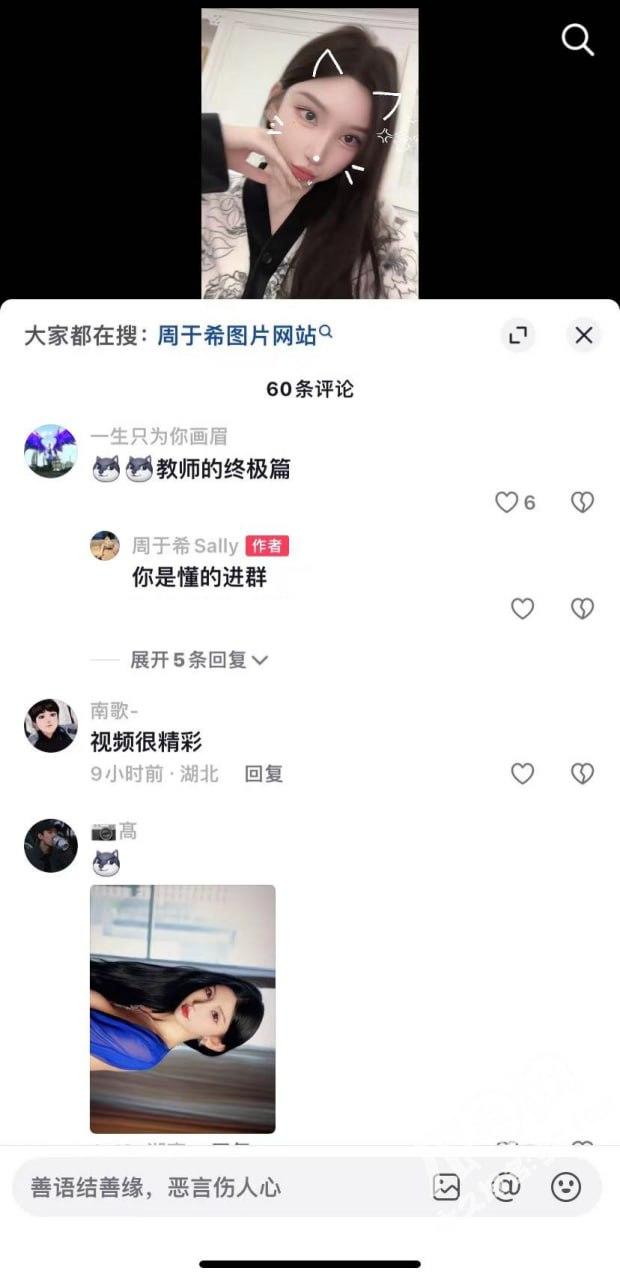
Task: Dislike the author's reply 你是懂的进群
Action: (582, 608)
